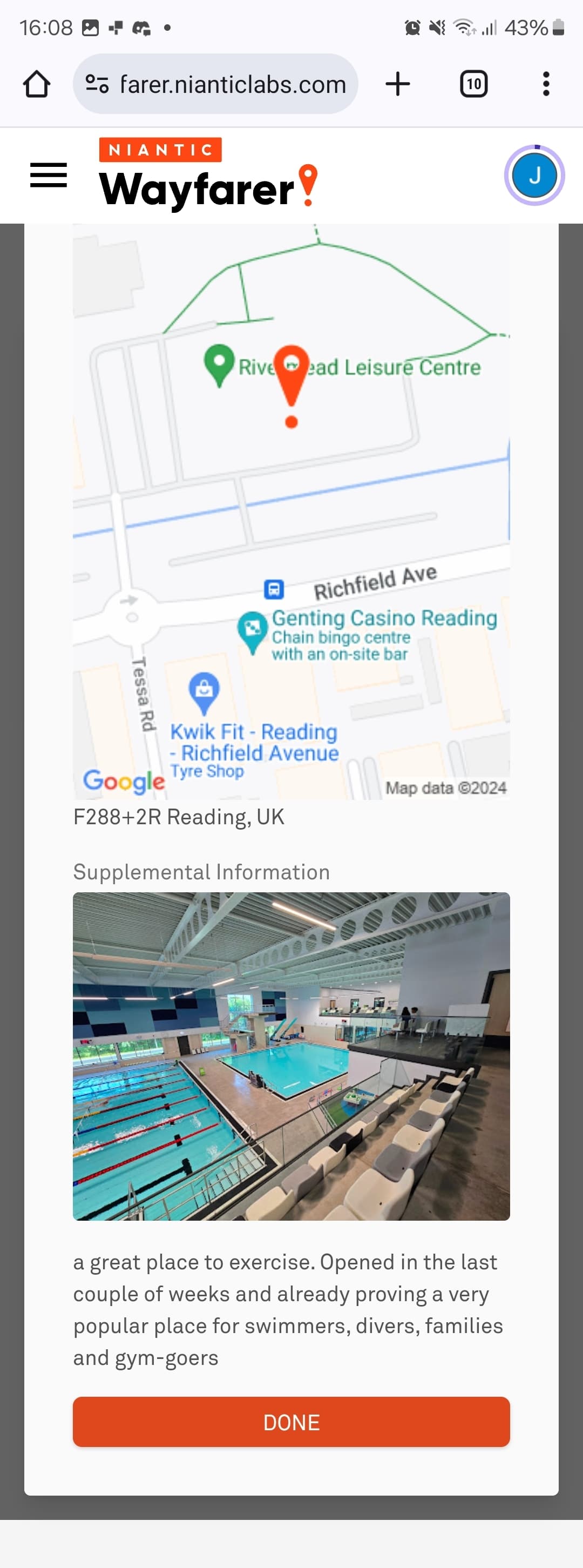Select Kwik Fit Reading marker on map
583x1568 pixels.
point(205,691)
